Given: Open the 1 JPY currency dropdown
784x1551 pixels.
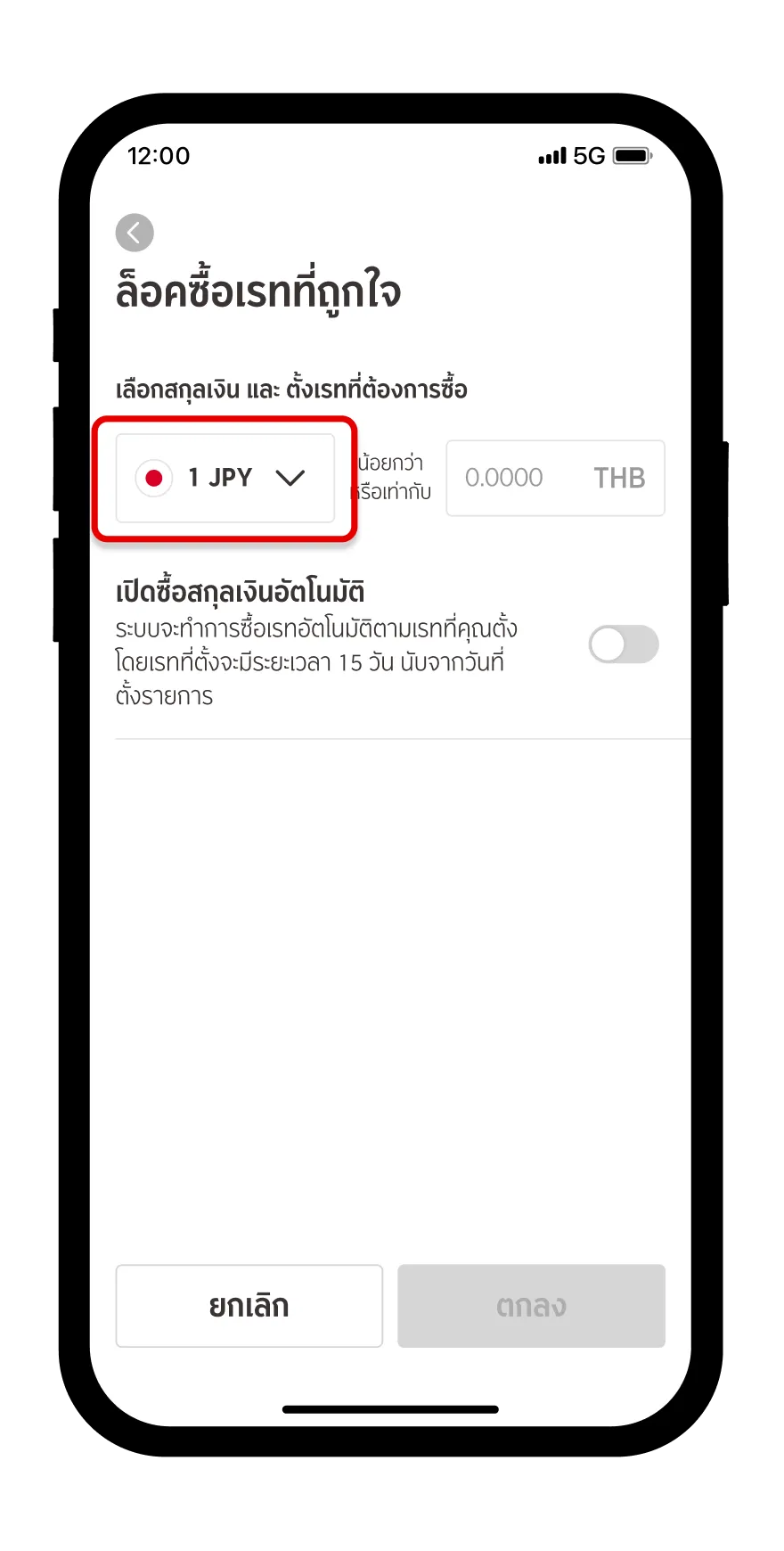Looking at the screenshot, I should pos(225,478).
